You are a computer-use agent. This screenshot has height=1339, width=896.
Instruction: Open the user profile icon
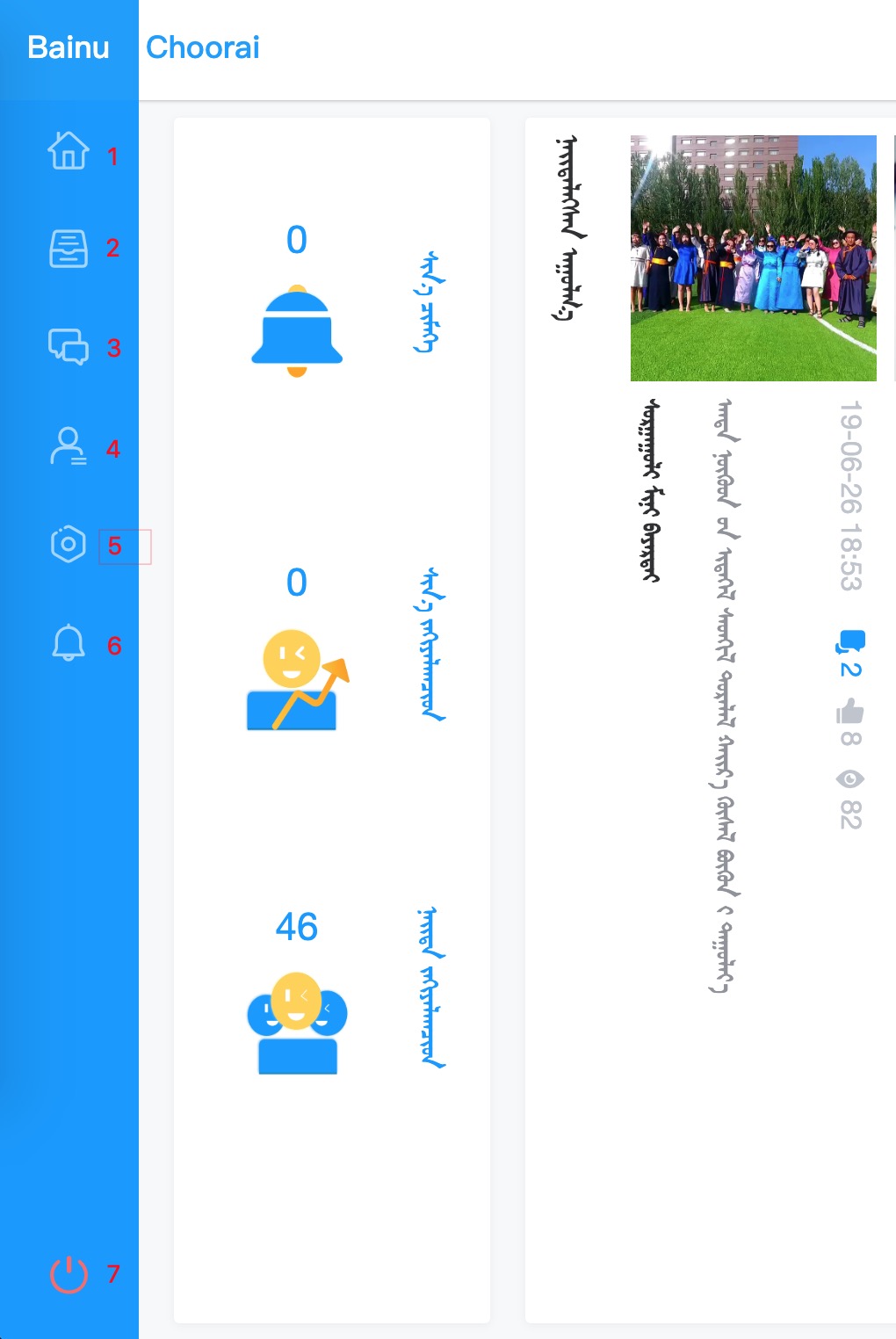tap(69, 446)
